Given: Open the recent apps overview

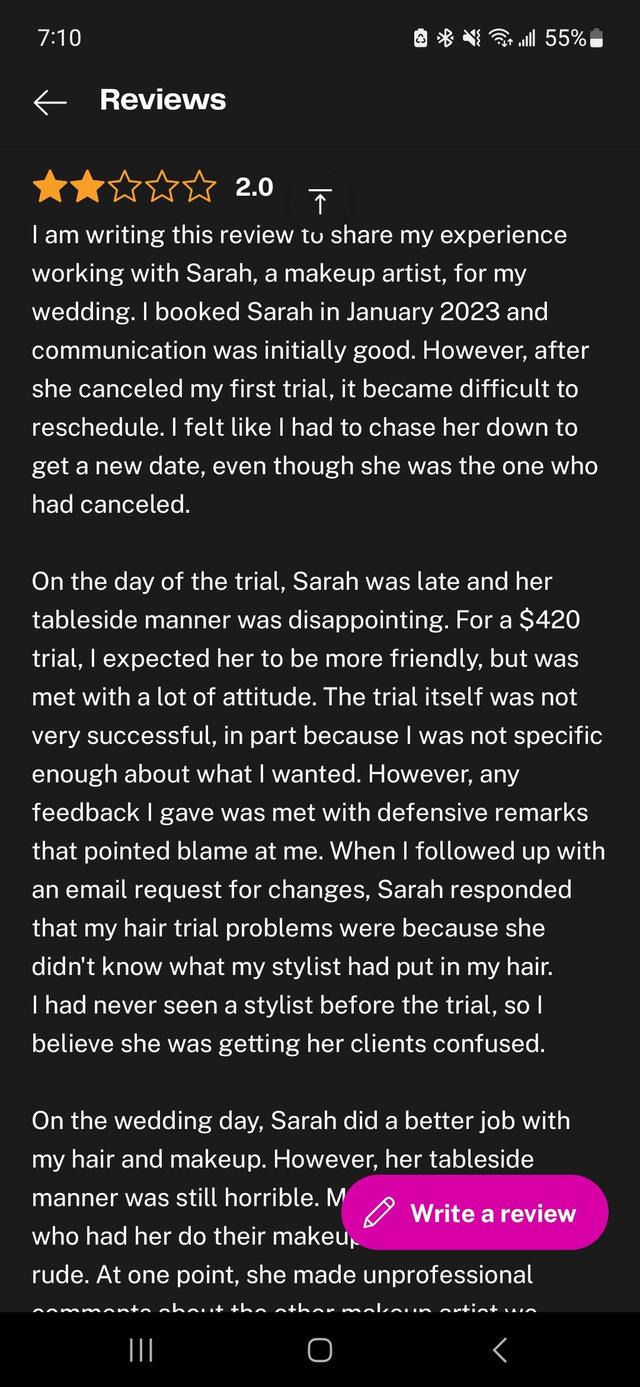Looking at the screenshot, I should pyautogui.click(x=141, y=1350).
